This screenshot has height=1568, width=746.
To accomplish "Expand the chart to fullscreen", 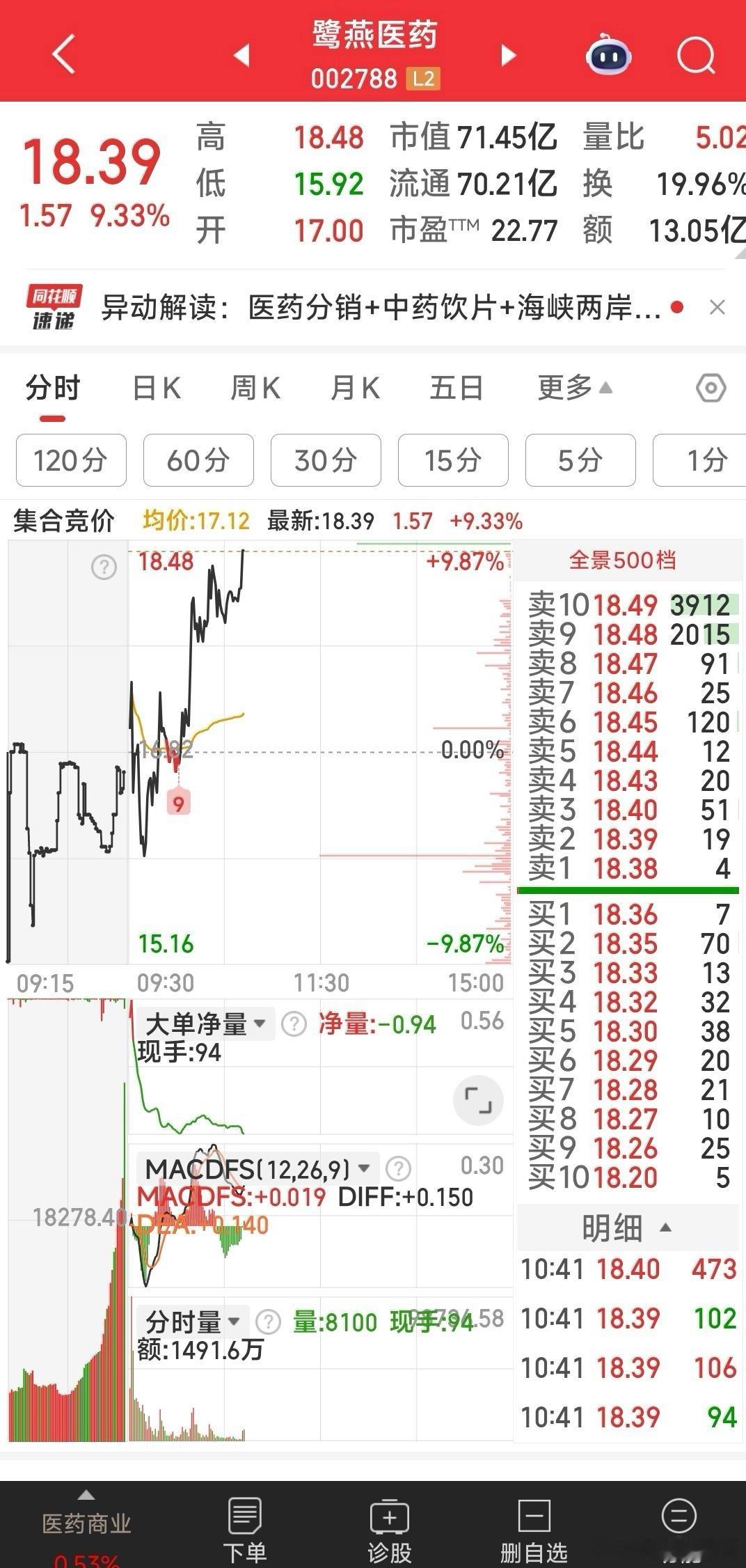I will pos(478,1101).
